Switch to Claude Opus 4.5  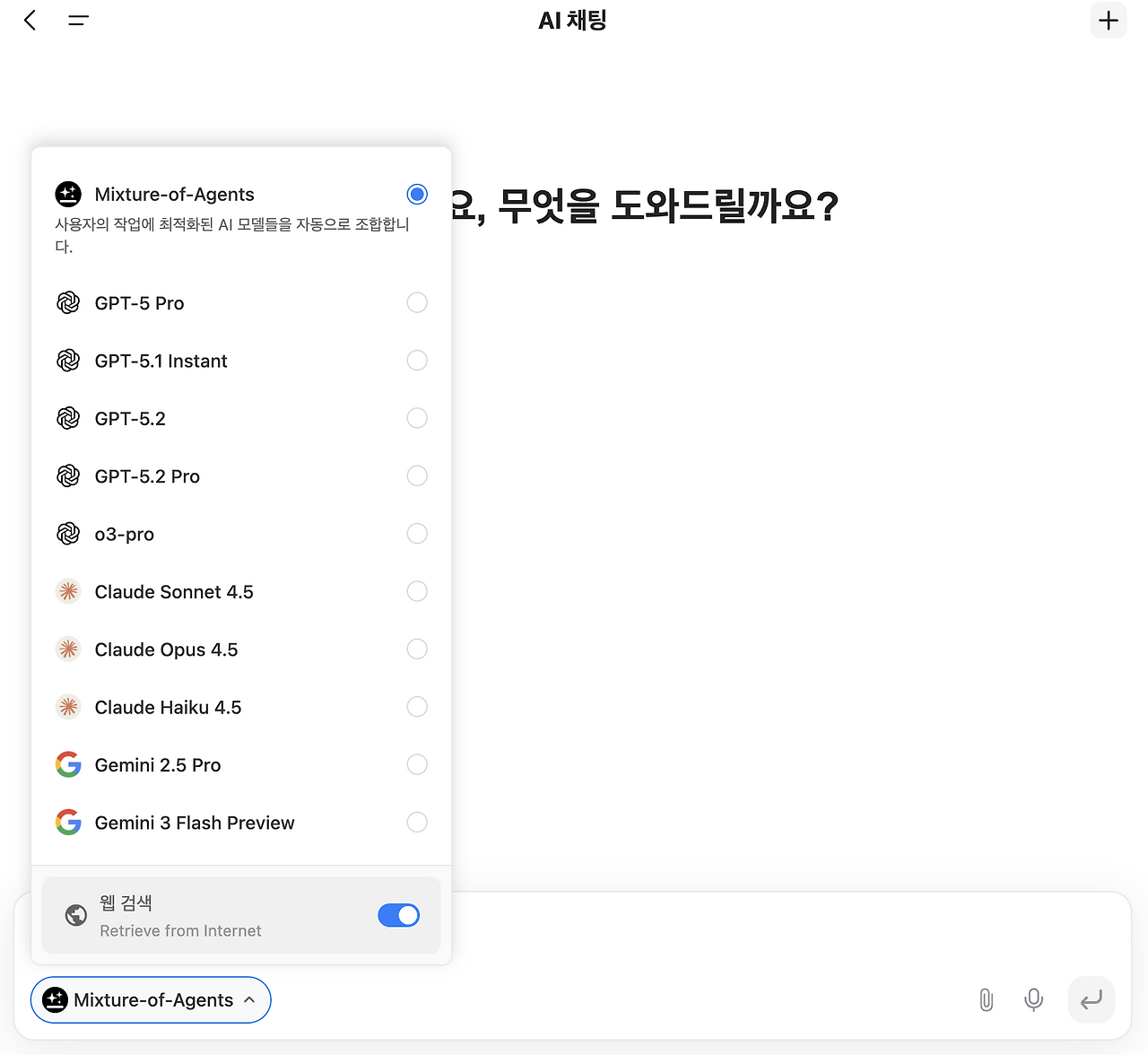point(241,650)
